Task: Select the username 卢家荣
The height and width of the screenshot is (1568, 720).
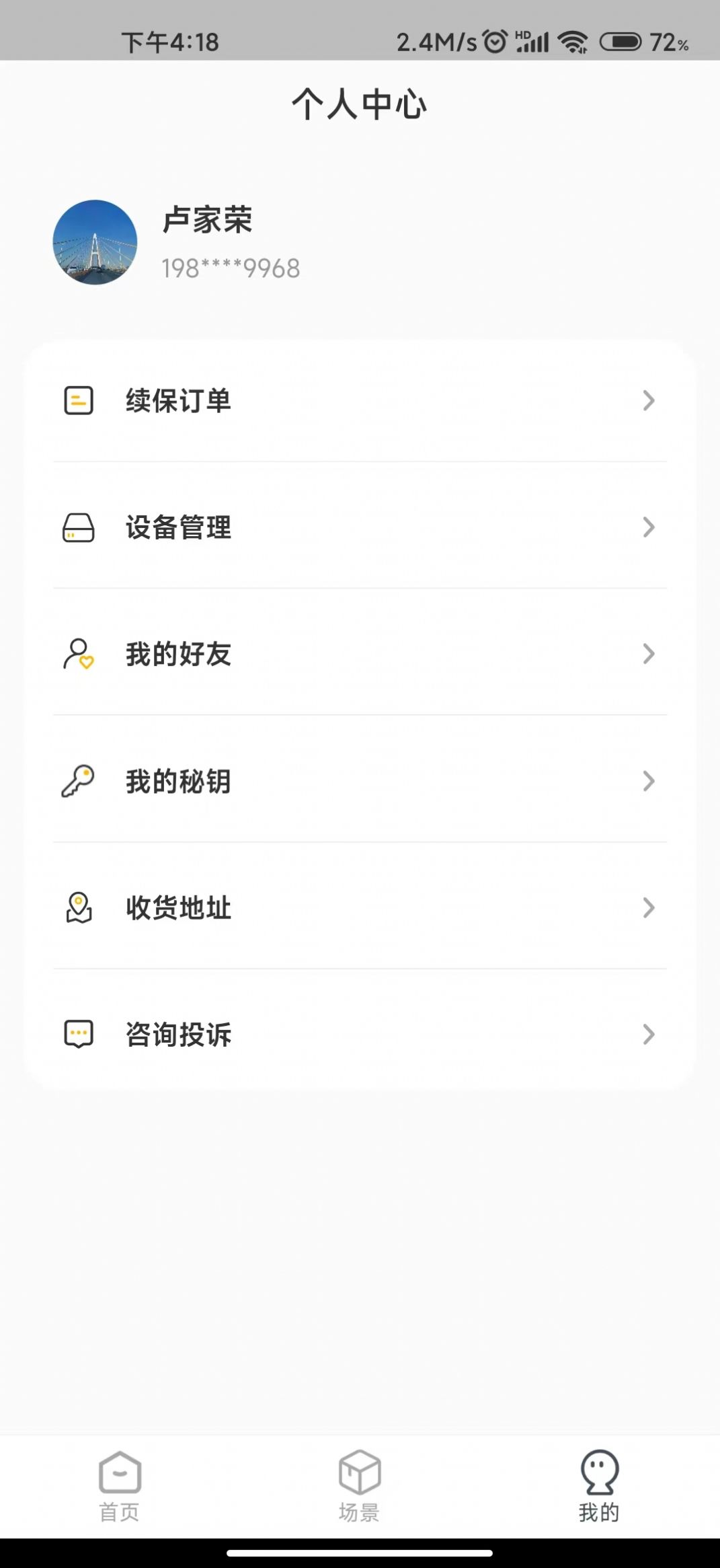Action: coord(206,221)
